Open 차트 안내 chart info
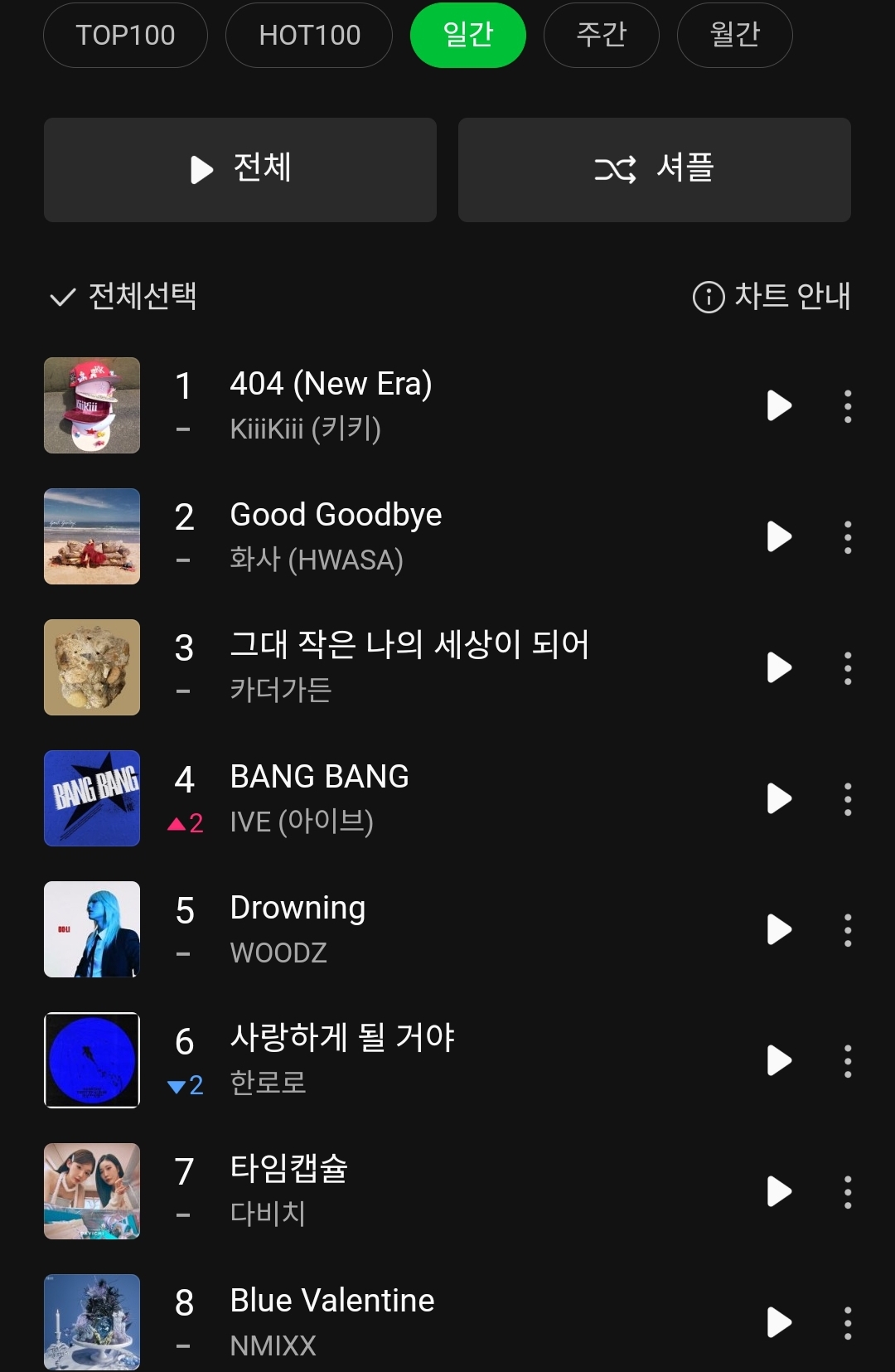Image resolution: width=895 pixels, height=1372 pixels. tap(772, 296)
